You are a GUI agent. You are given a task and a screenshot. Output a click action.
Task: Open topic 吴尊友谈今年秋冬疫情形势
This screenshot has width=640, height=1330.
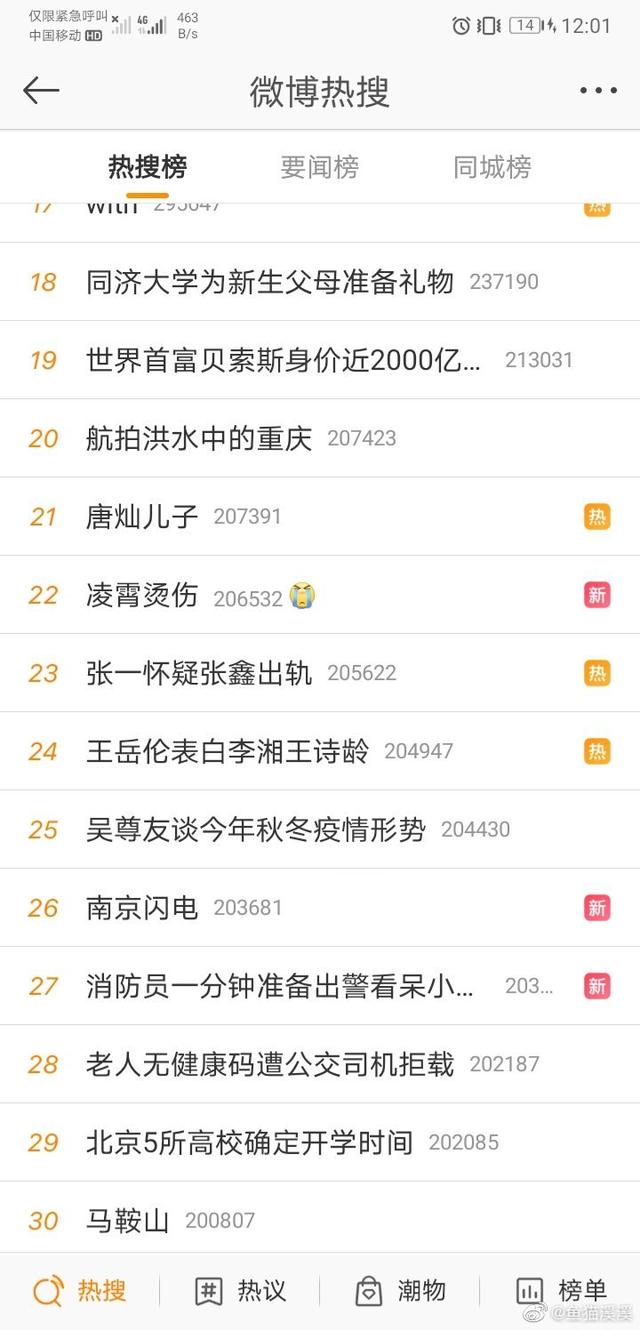click(x=320, y=829)
